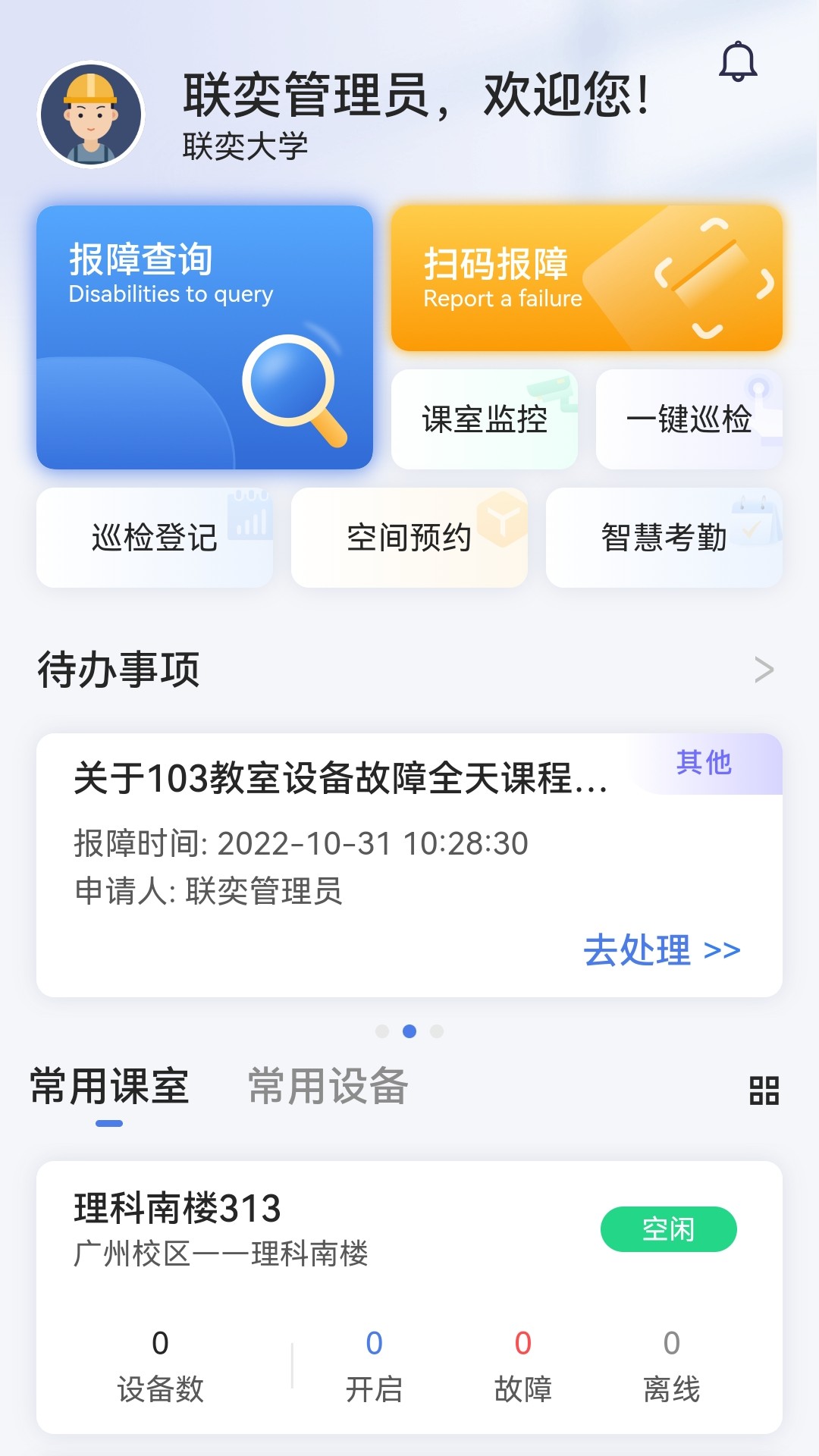Open 课室监控 classroom monitoring
Screen dimensions: 819x1456
pyautogui.click(x=485, y=419)
